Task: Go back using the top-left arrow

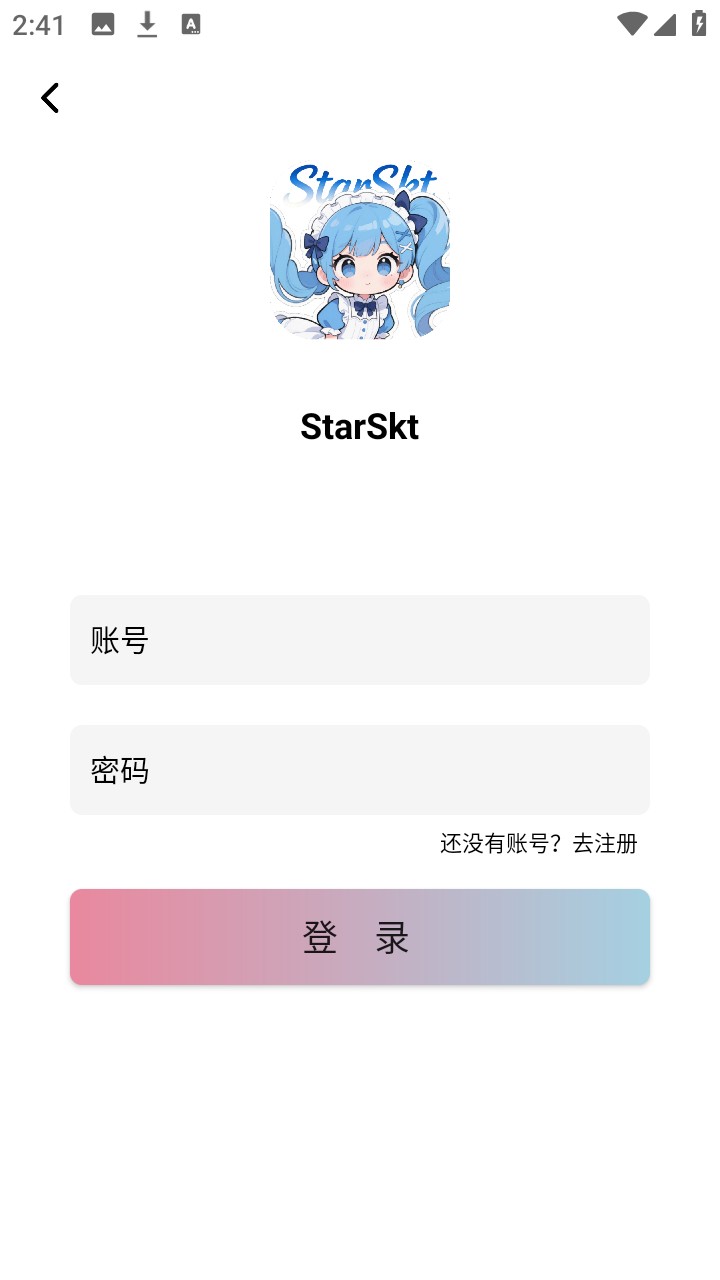Action: (50, 98)
